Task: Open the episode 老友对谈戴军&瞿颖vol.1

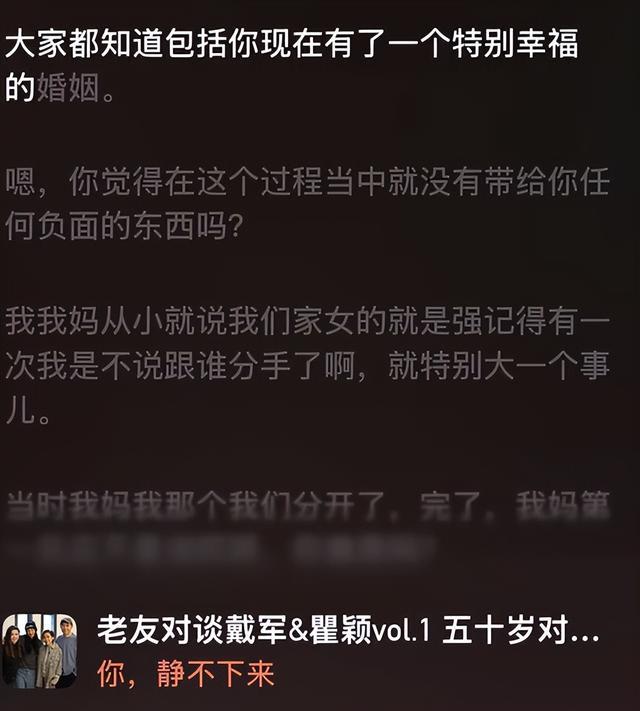Action: click(x=348, y=632)
